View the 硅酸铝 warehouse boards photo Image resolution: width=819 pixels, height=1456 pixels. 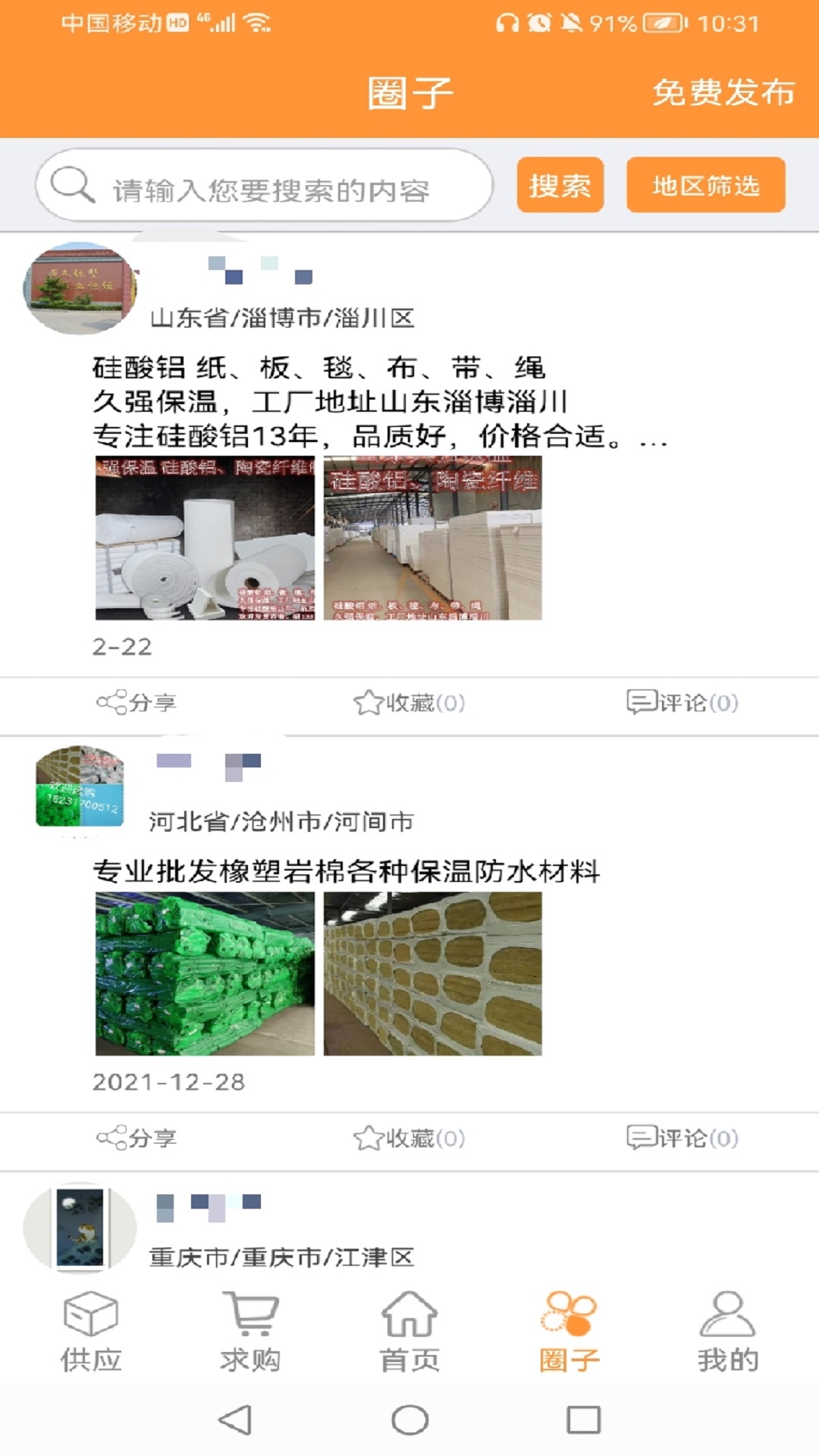(432, 538)
